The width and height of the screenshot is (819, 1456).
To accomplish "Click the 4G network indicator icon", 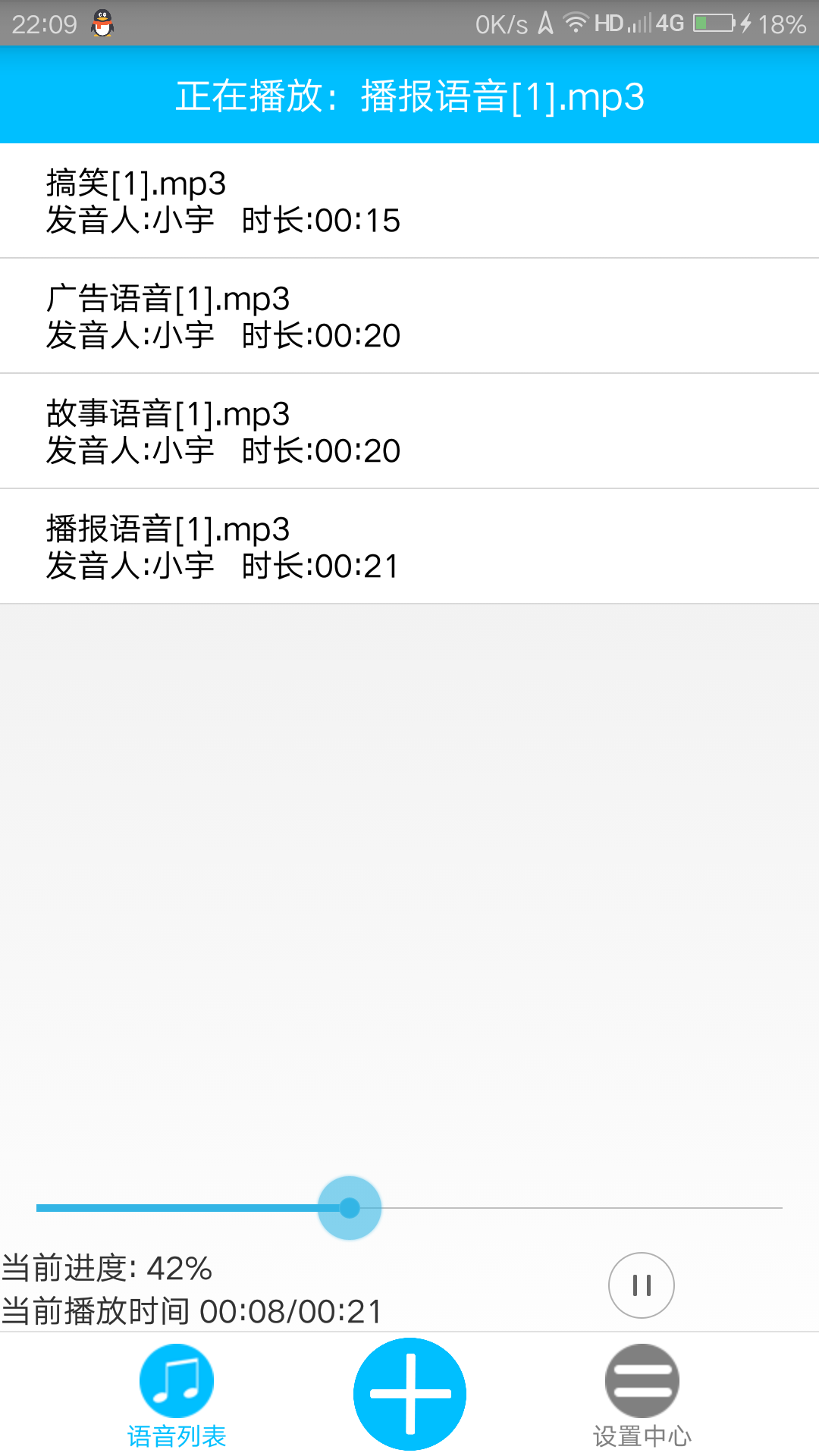I will 671,21.
